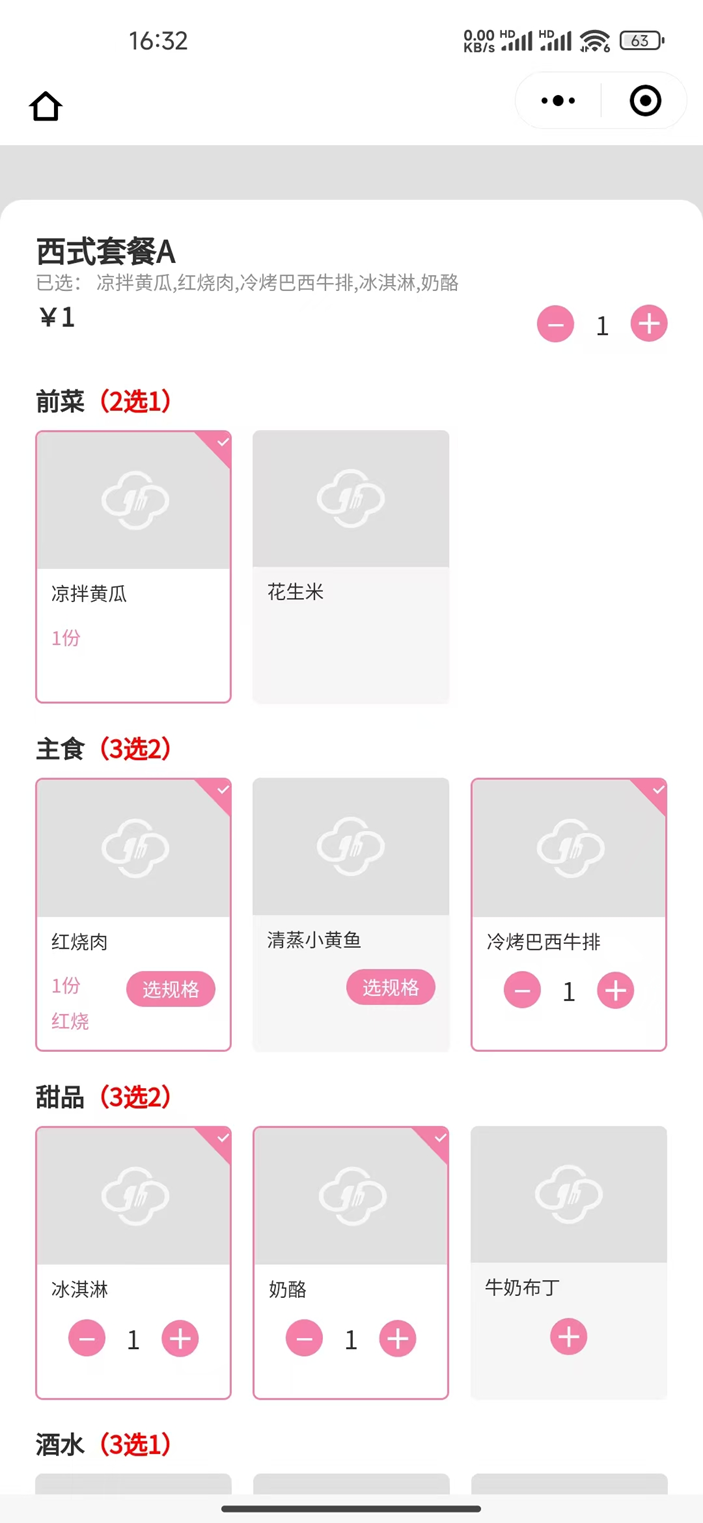The image size is (703, 1523).
Task: Add one more 冷烤巴西牛排
Action: click(615, 991)
